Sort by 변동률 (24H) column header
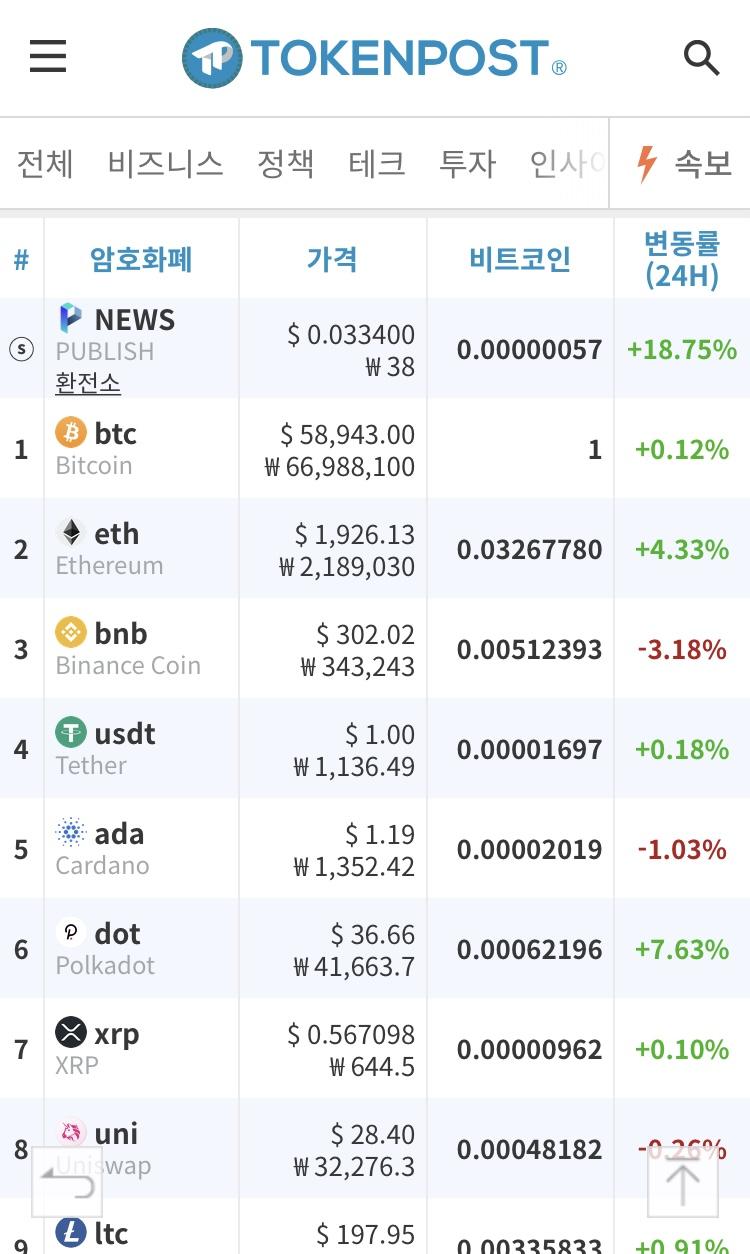Viewport: 750px width, 1254px height. click(682, 259)
